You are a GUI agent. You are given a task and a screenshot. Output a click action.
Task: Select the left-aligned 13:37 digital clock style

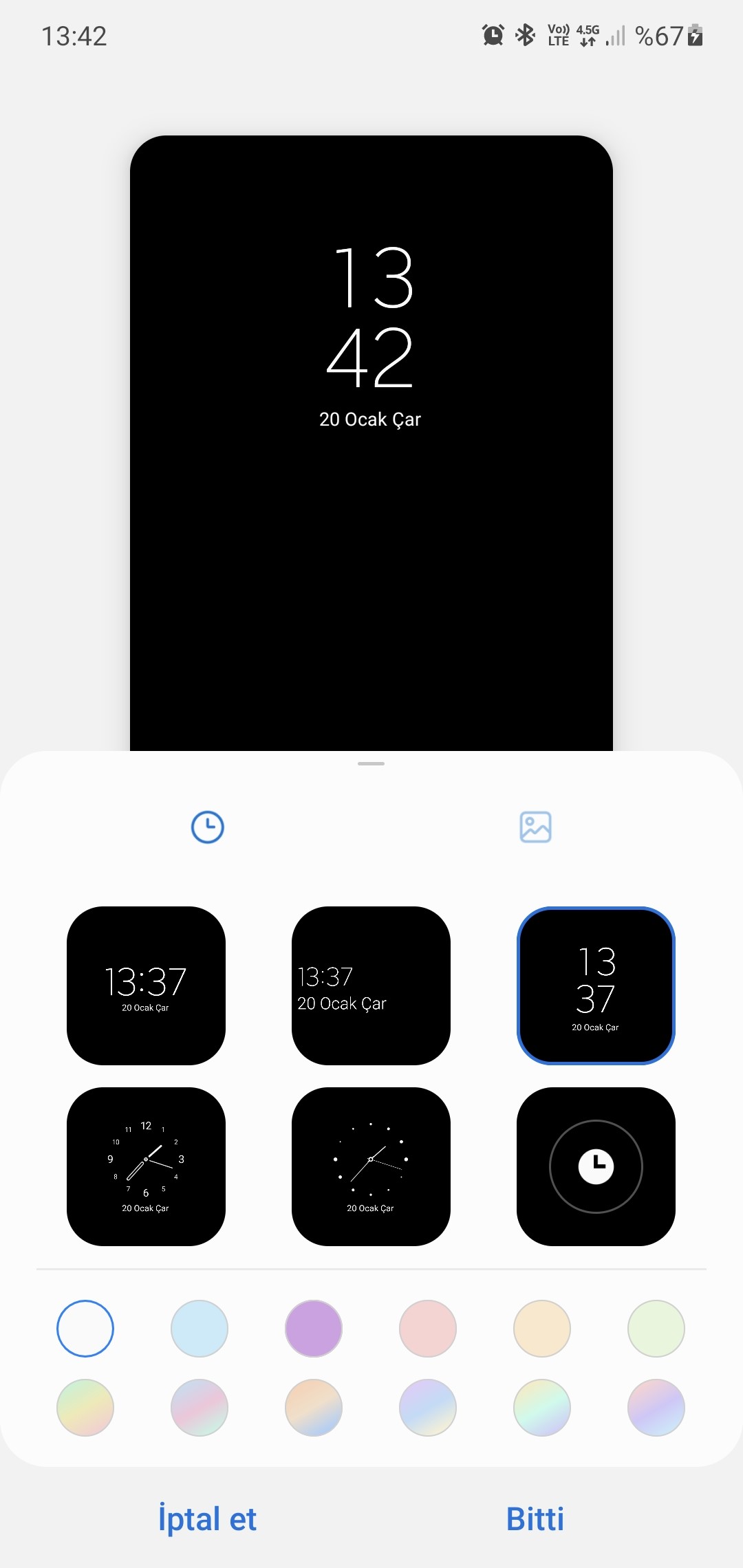371,986
